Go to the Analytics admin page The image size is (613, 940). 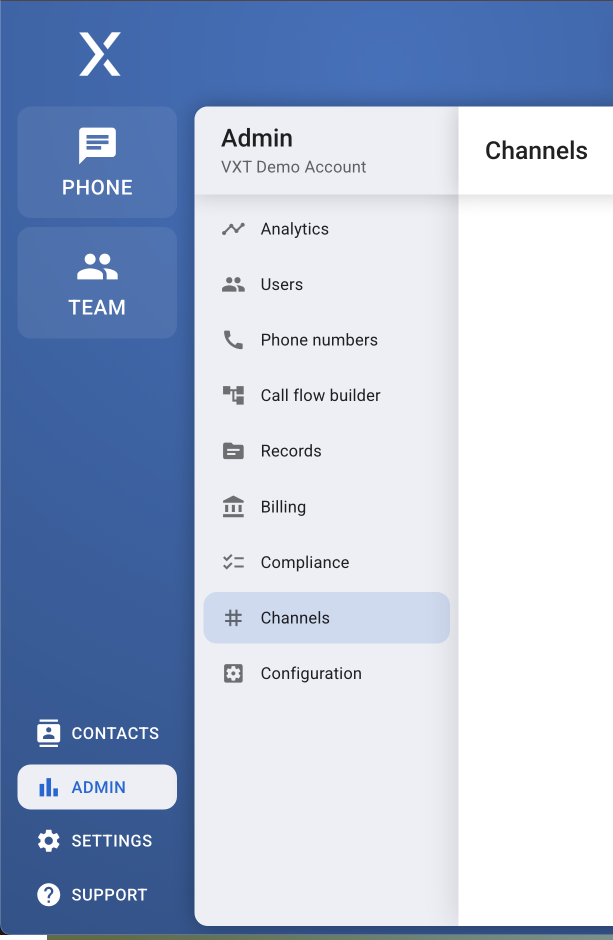click(294, 229)
